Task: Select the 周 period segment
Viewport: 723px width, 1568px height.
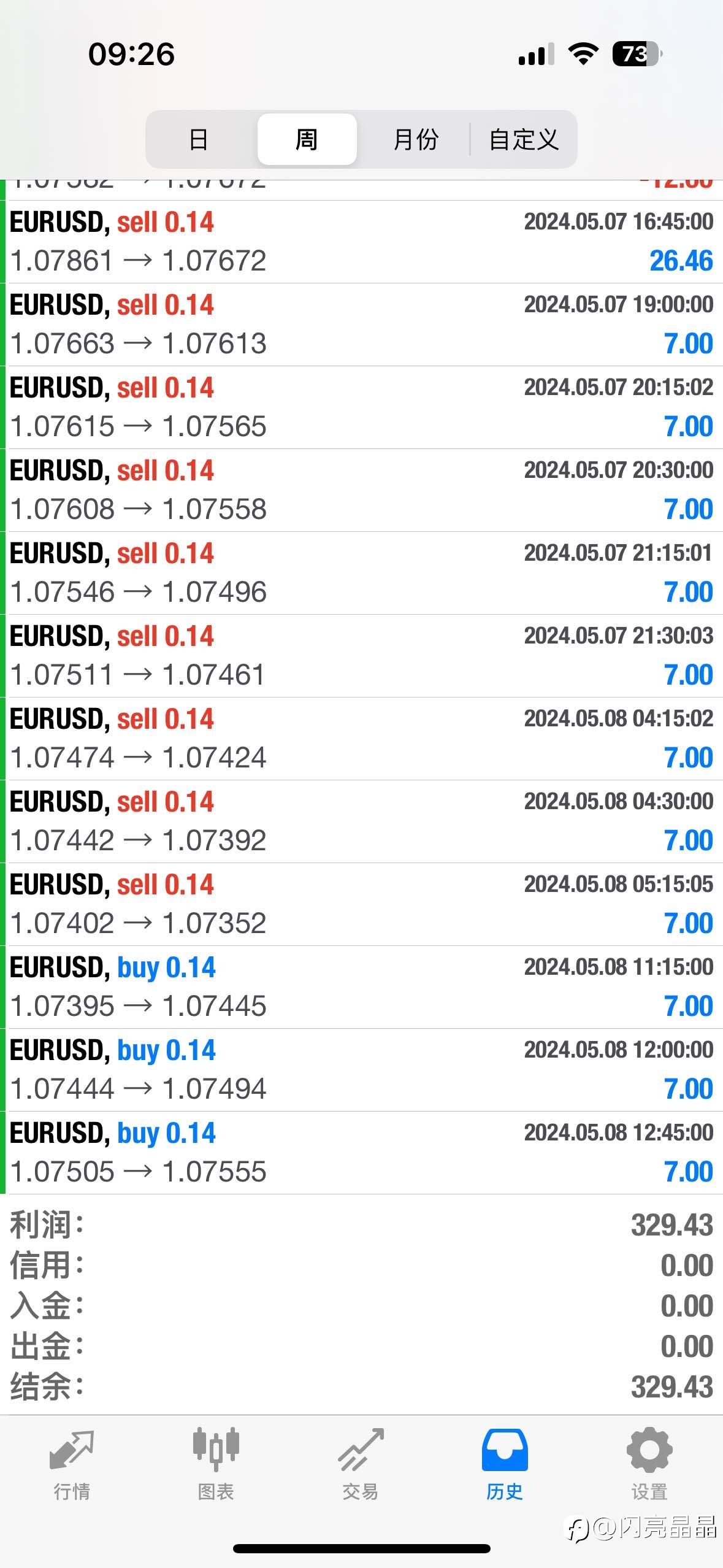Action: (307, 139)
